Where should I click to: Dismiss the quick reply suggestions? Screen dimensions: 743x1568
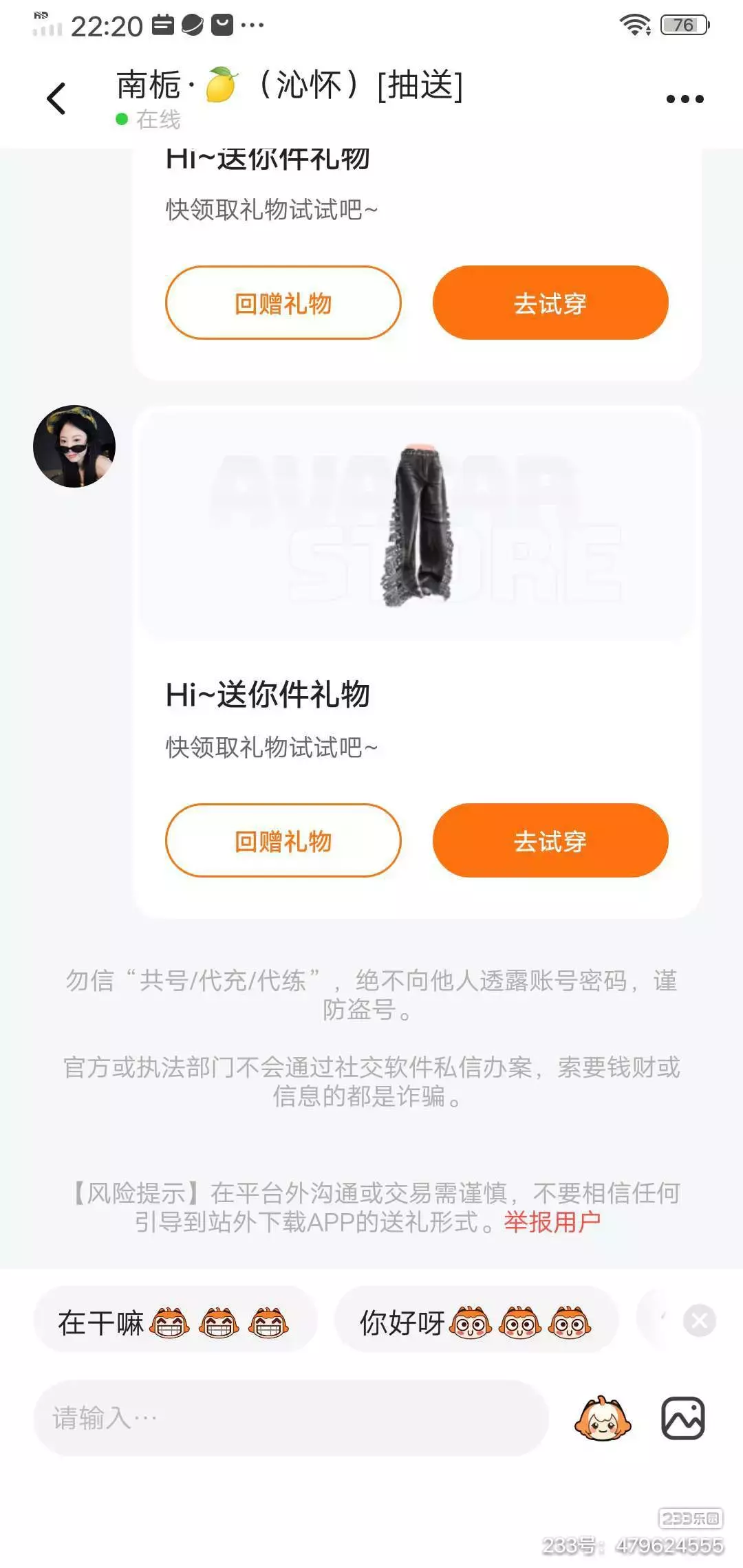point(700,1320)
